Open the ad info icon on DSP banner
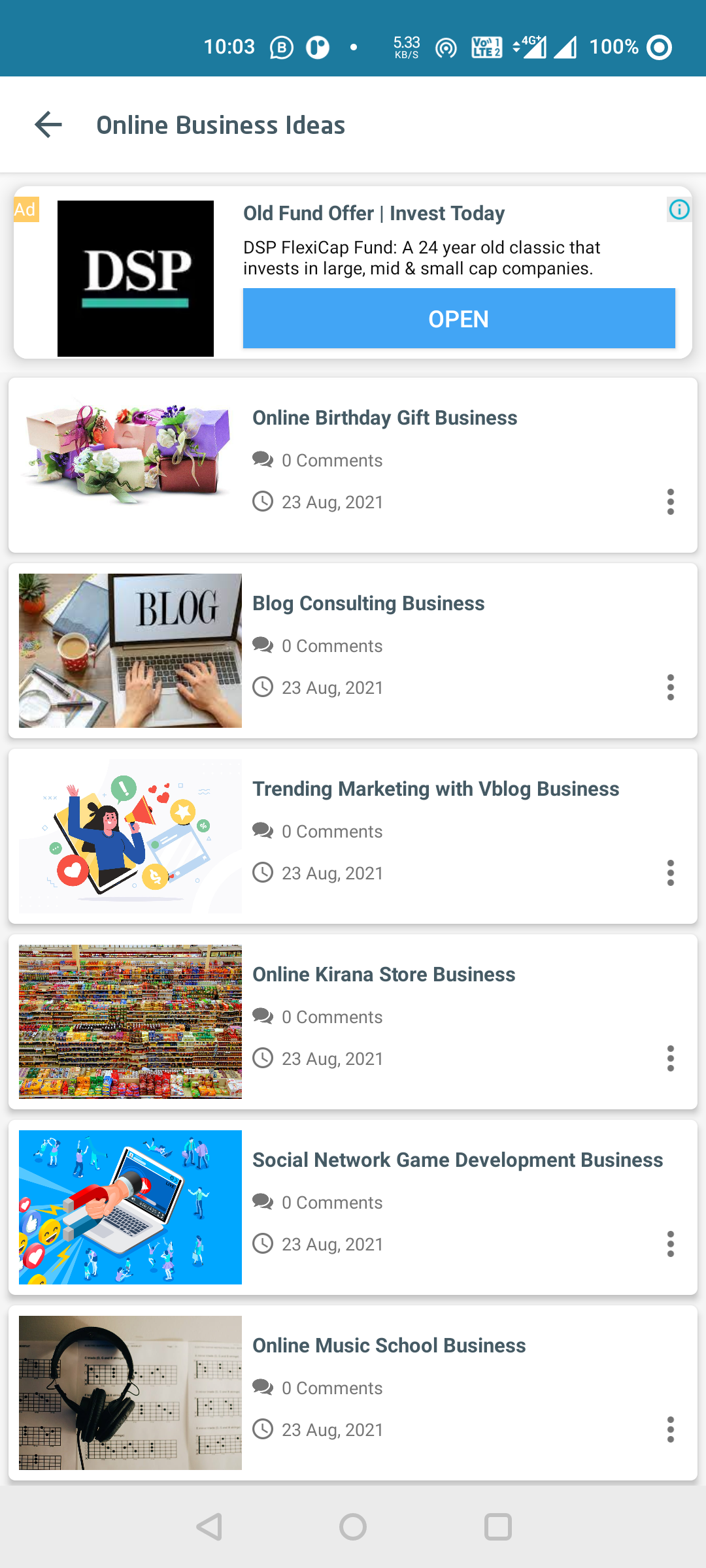The width and height of the screenshot is (706, 1568). [679, 210]
